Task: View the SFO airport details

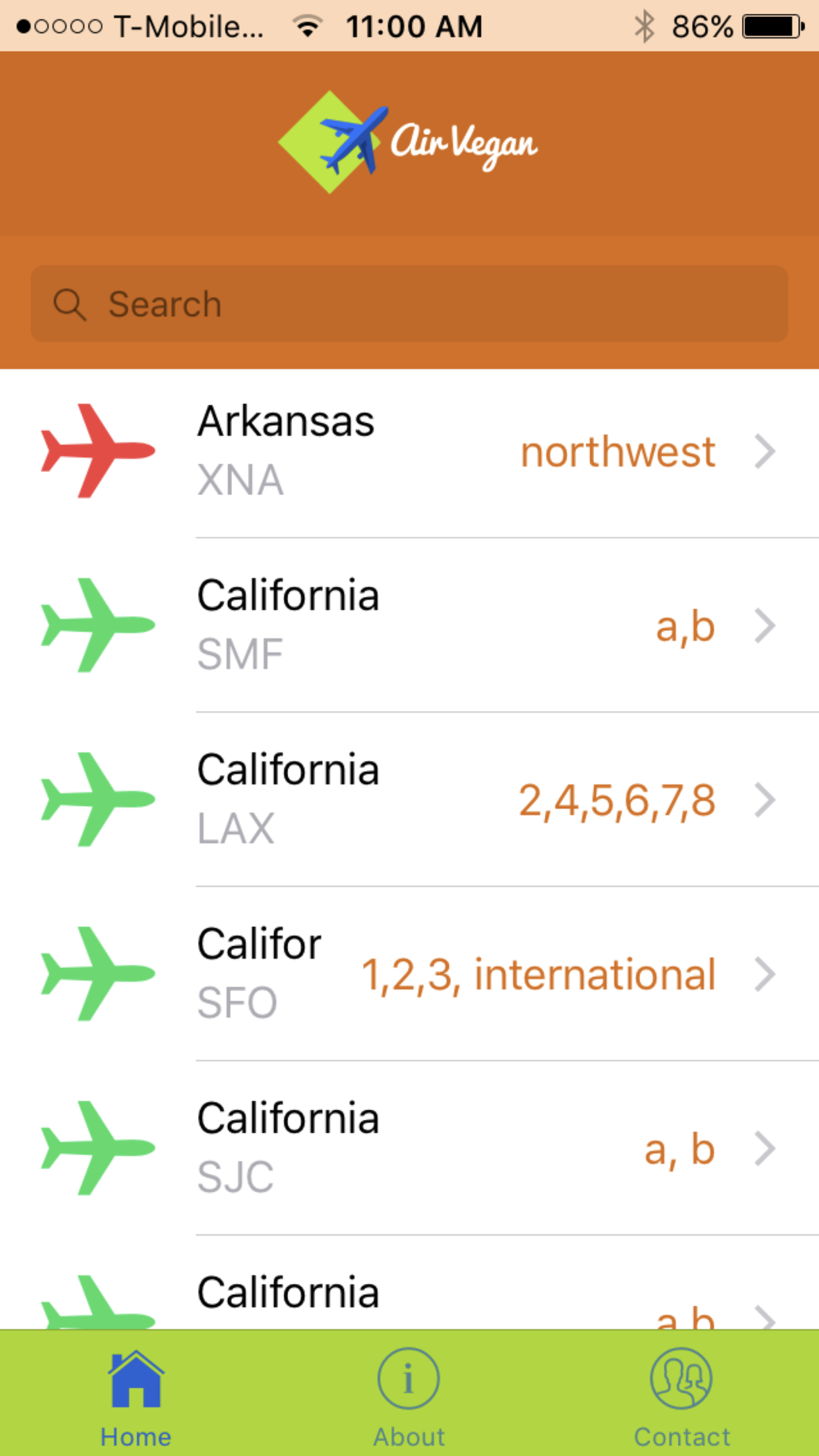Action: (x=409, y=973)
